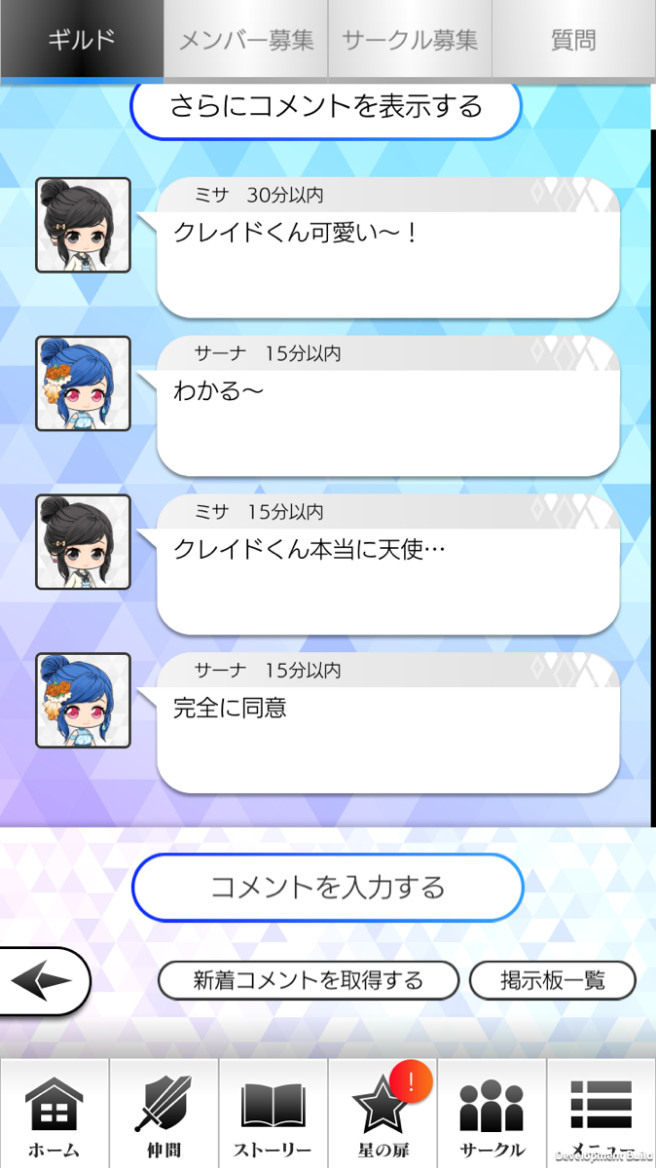Switch to the サークル募集 tab
Viewport: 656px width, 1168px height.
(x=410, y=40)
